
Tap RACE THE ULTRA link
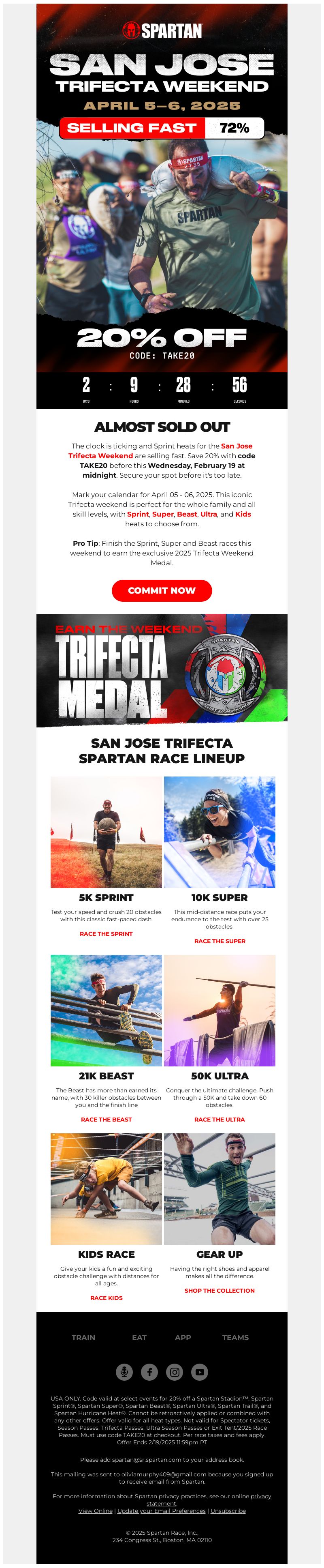pos(220,1120)
